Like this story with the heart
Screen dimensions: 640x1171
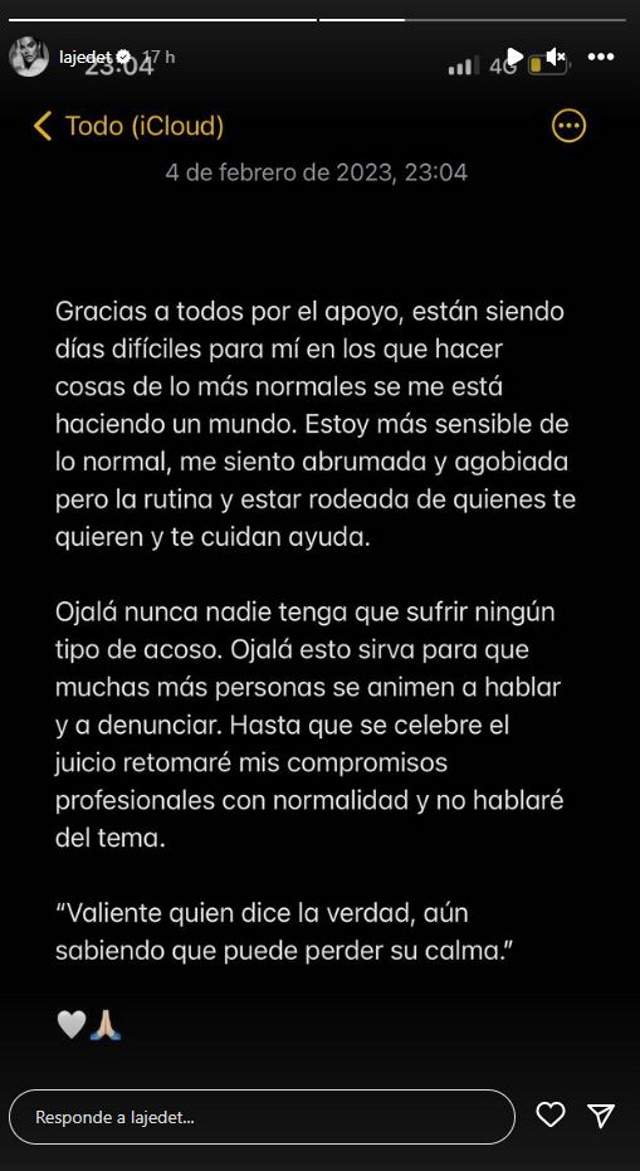coord(551,1115)
